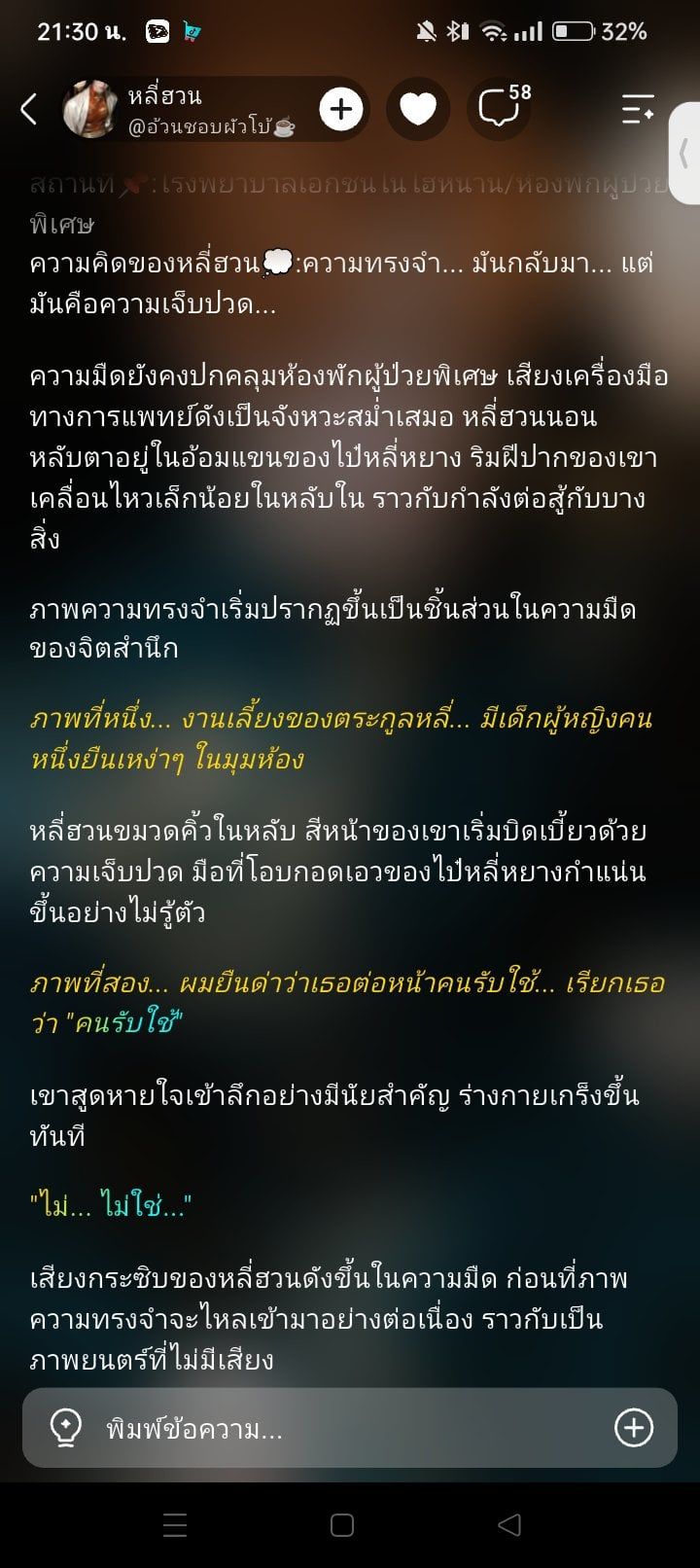Open หลี่ฮวน's profile avatar
This screenshot has height=1568, width=700.
91,109
